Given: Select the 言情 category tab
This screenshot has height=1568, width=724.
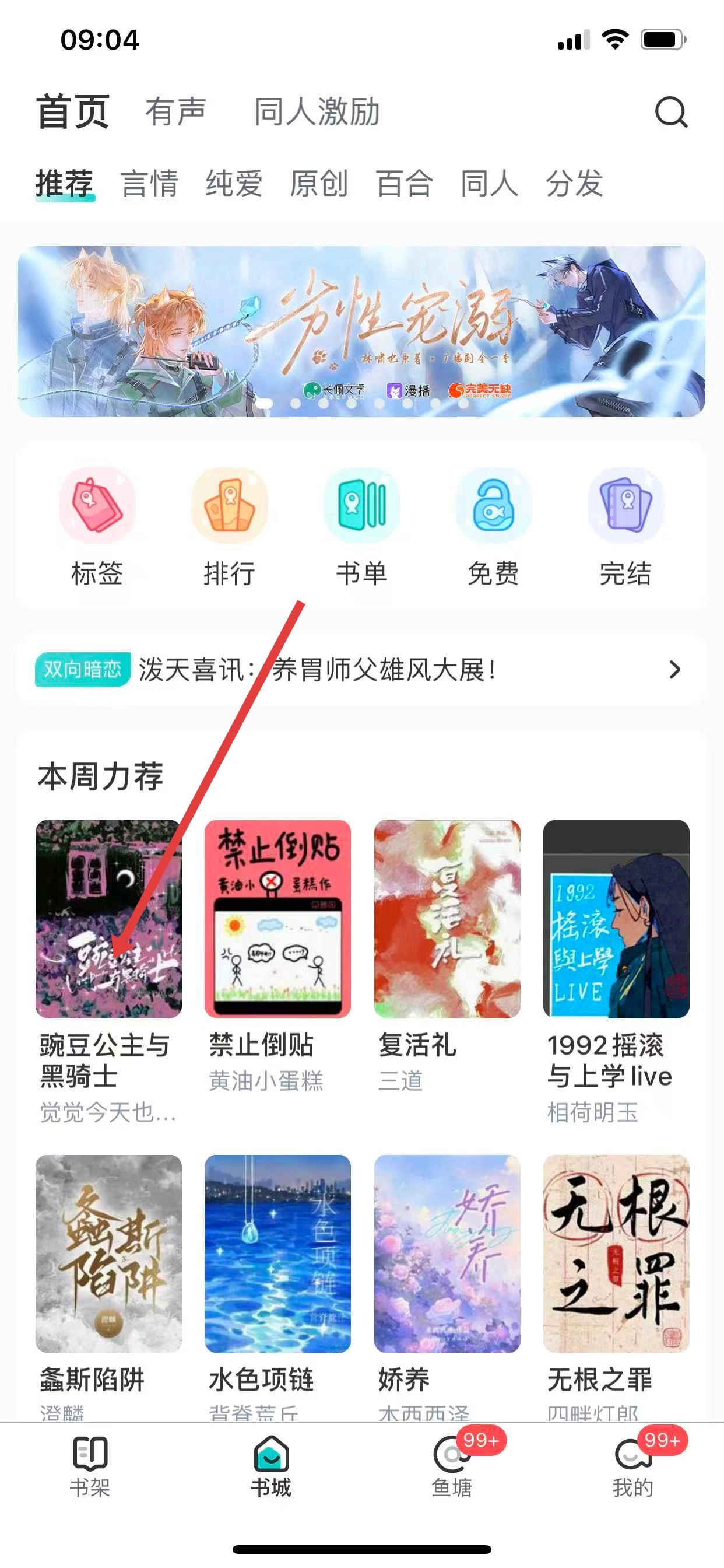Looking at the screenshot, I should 150,184.
